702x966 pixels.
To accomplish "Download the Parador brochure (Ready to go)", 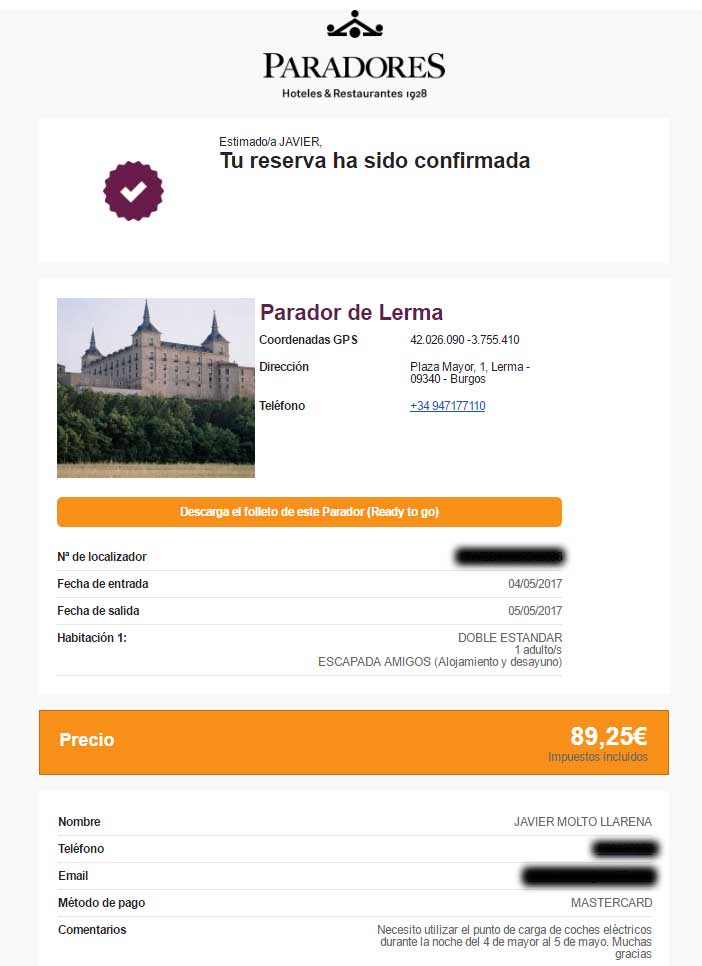I will 309,512.
